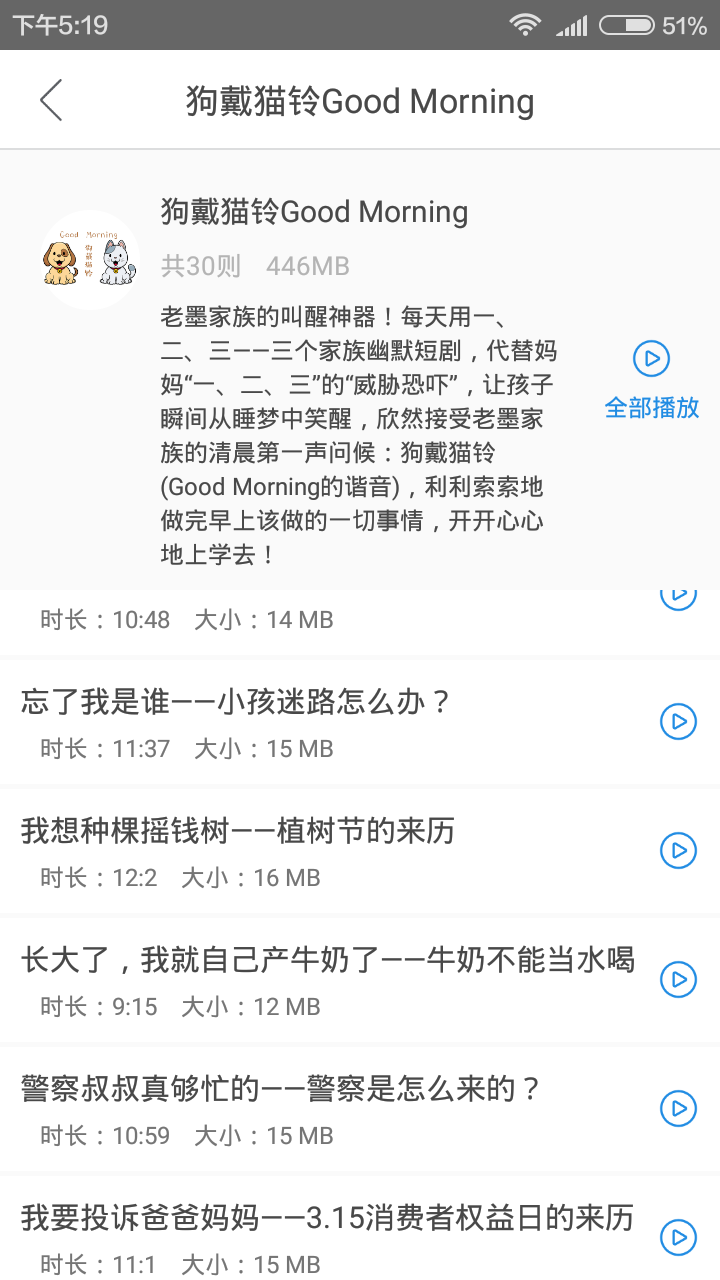Play the episode 我想种棵摇钱树
The image size is (720, 1280).
coord(678,850)
